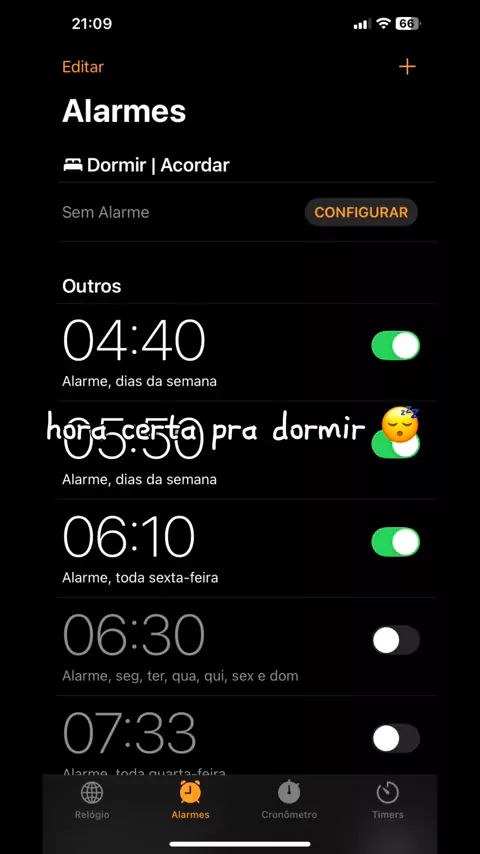Go to the Cronômetro tab
Screen dimensions: 480x854
click(289, 800)
